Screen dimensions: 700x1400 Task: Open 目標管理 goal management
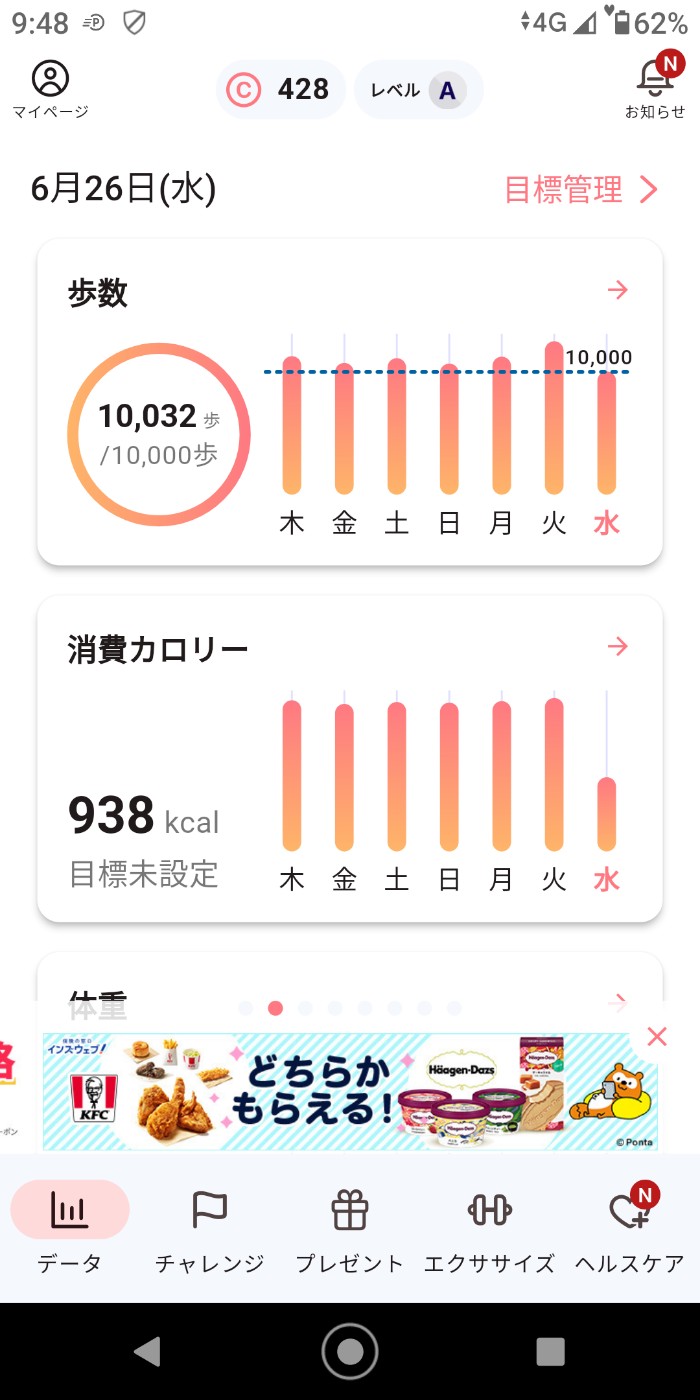(580, 189)
